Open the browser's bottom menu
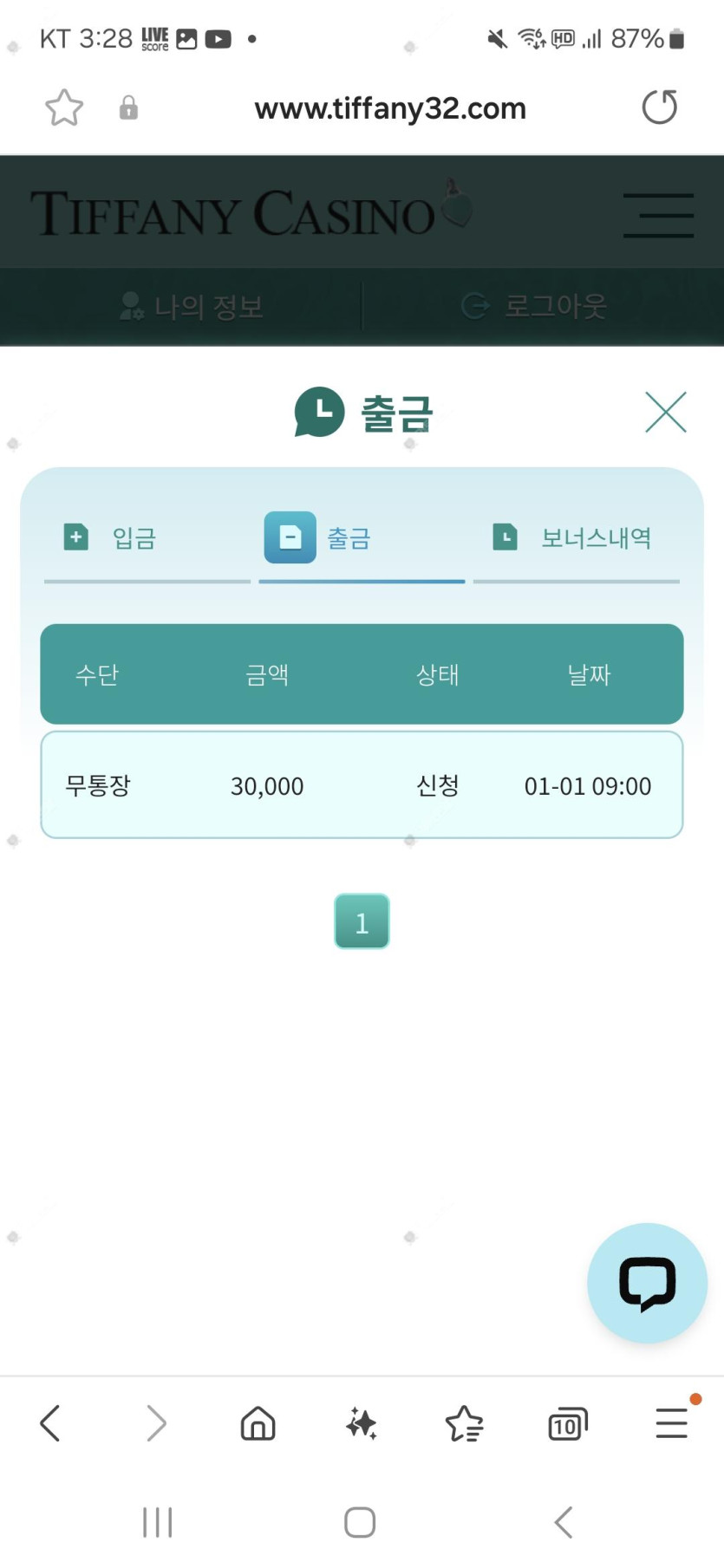The height and width of the screenshot is (1568, 724). pos(672,1423)
